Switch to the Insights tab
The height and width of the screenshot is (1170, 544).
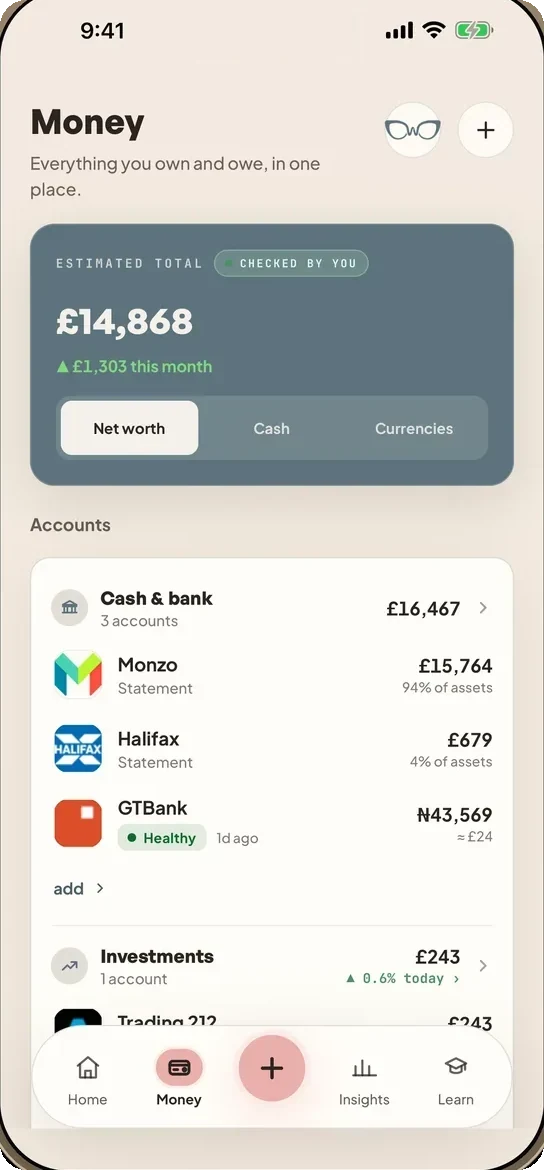click(364, 1080)
